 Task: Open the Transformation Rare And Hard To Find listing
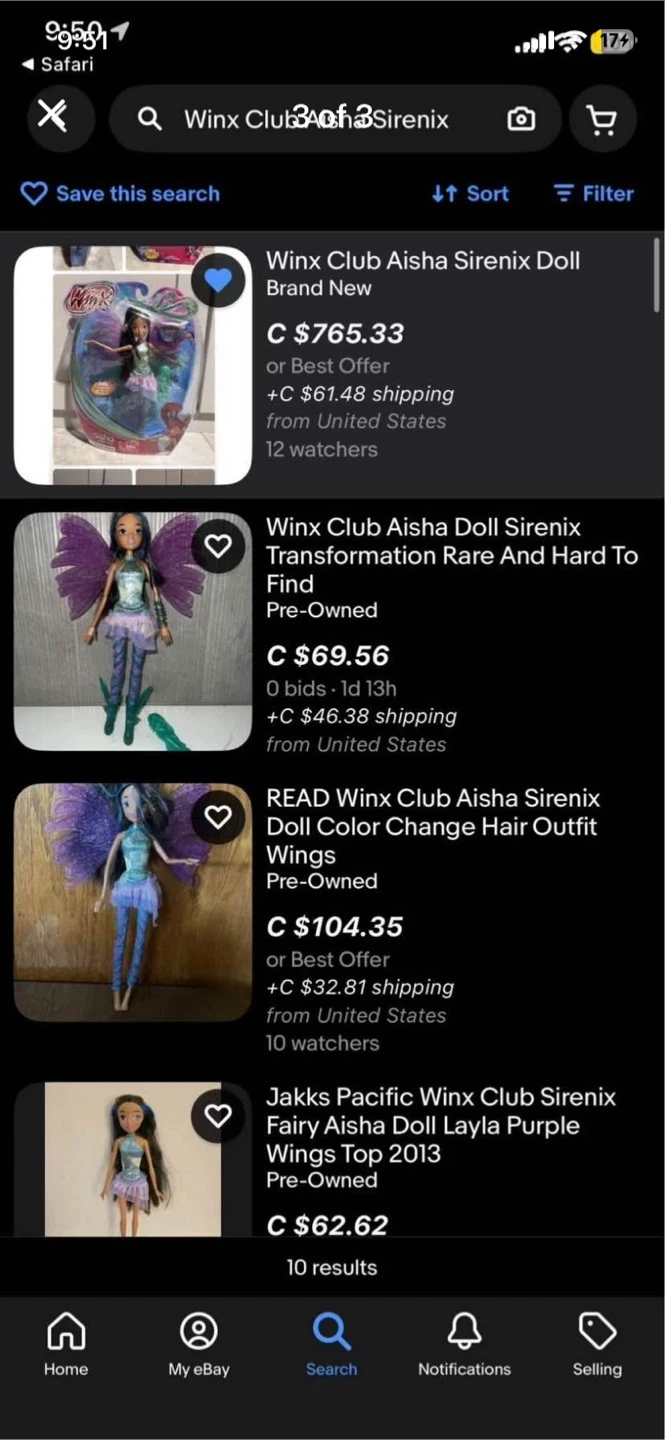click(451, 555)
